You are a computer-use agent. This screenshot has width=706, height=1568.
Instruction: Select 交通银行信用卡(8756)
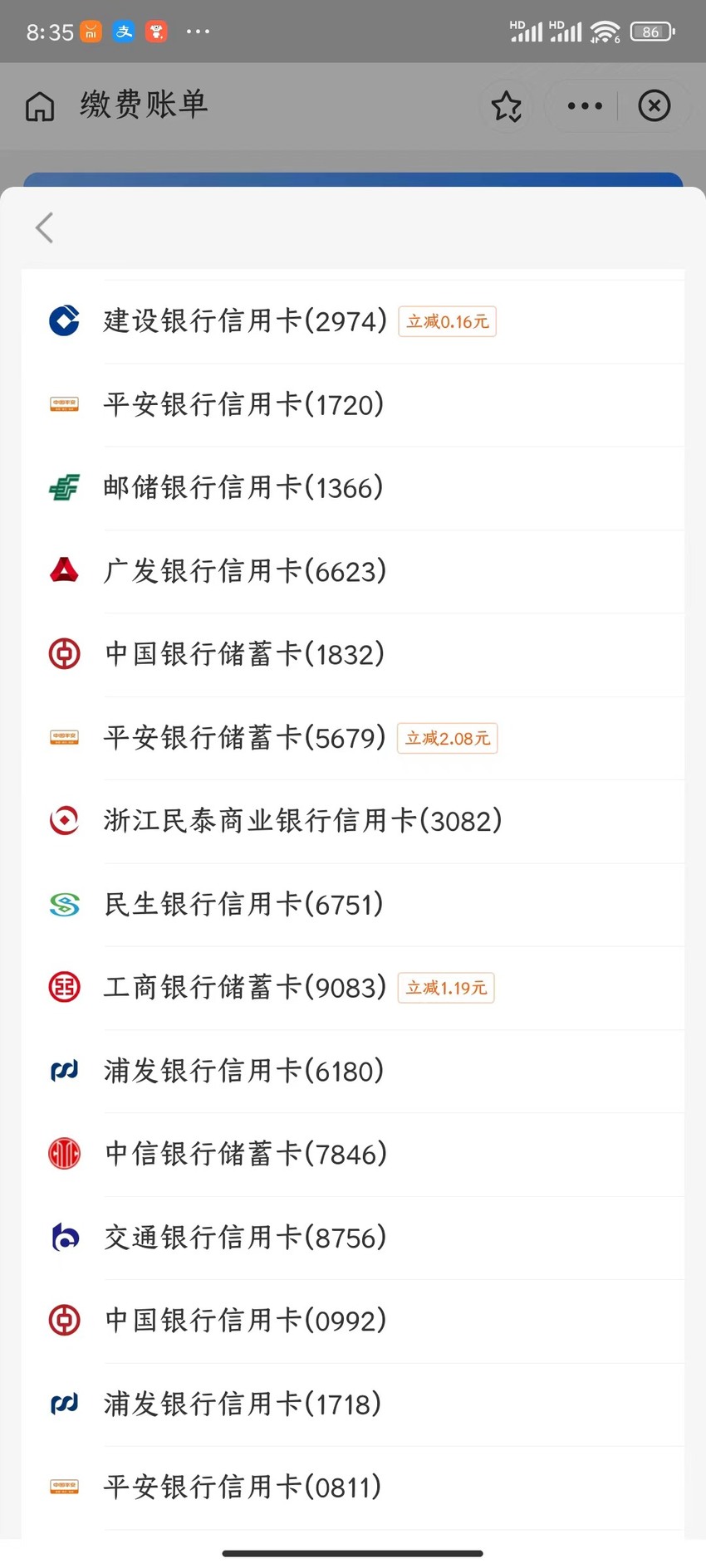click(x=353, y=1238)
